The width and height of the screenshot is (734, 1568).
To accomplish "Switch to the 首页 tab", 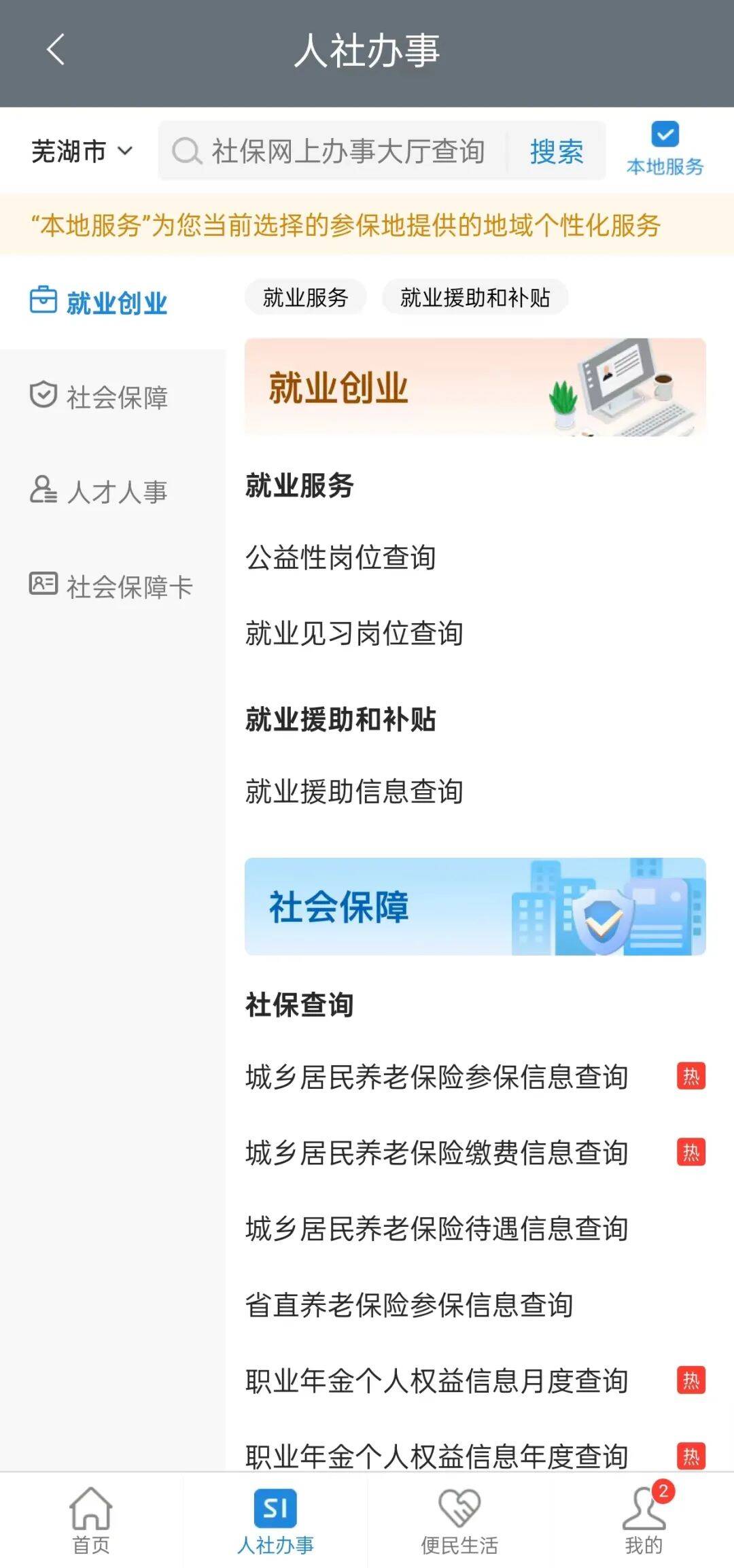I will tap(91, 1521).
